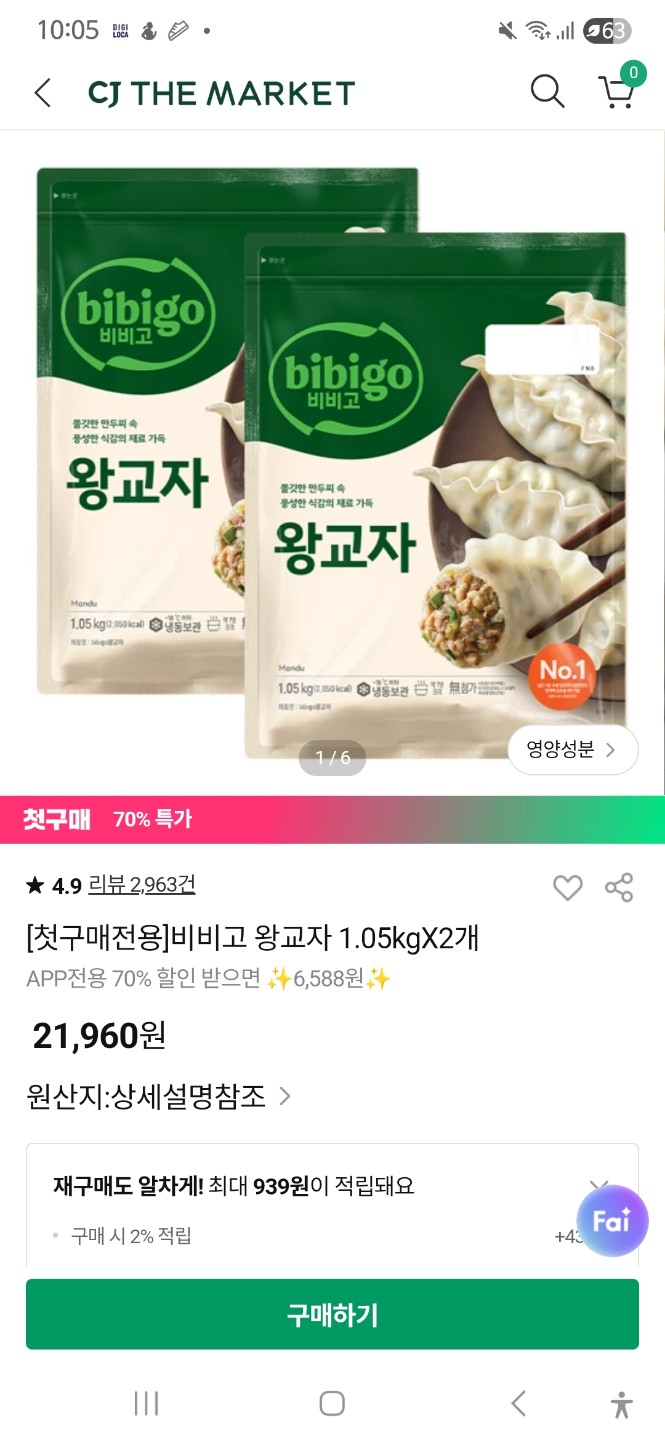The width and height of the screenshot is (665, 1440).
Task: Open the search icon
Action: tap(547, 92)
